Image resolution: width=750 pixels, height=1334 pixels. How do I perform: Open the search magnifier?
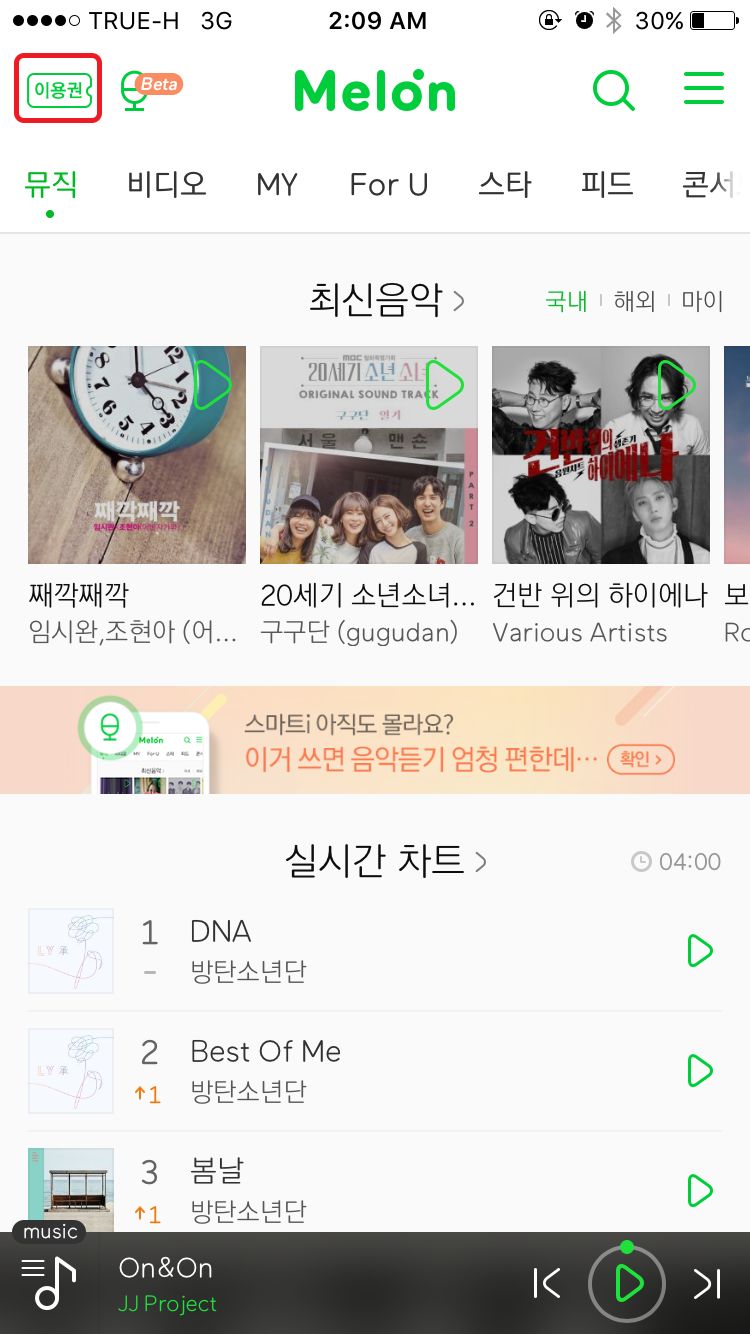(x=613, y=90)
